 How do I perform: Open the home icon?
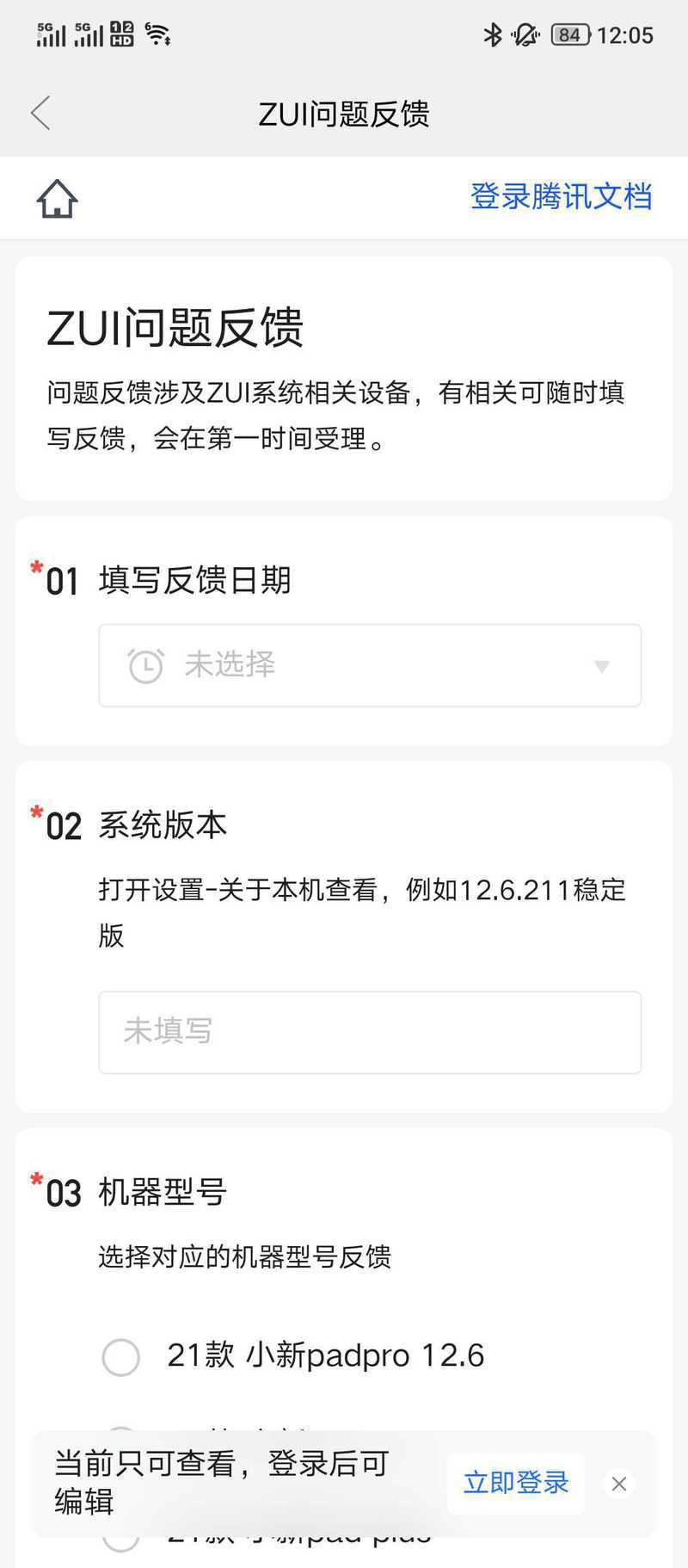tap(57, 198)
